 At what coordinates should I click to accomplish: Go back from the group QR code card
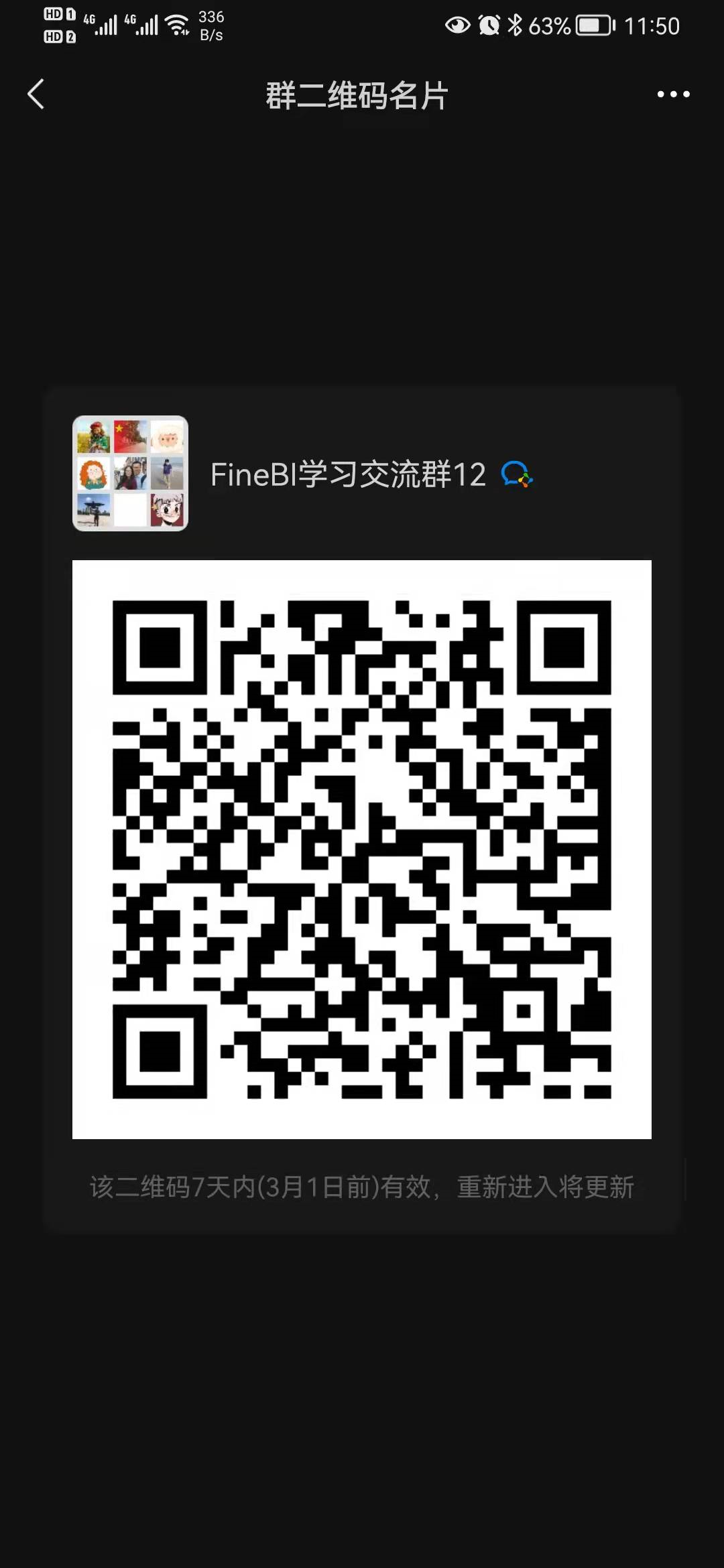(x=36, y=94)
